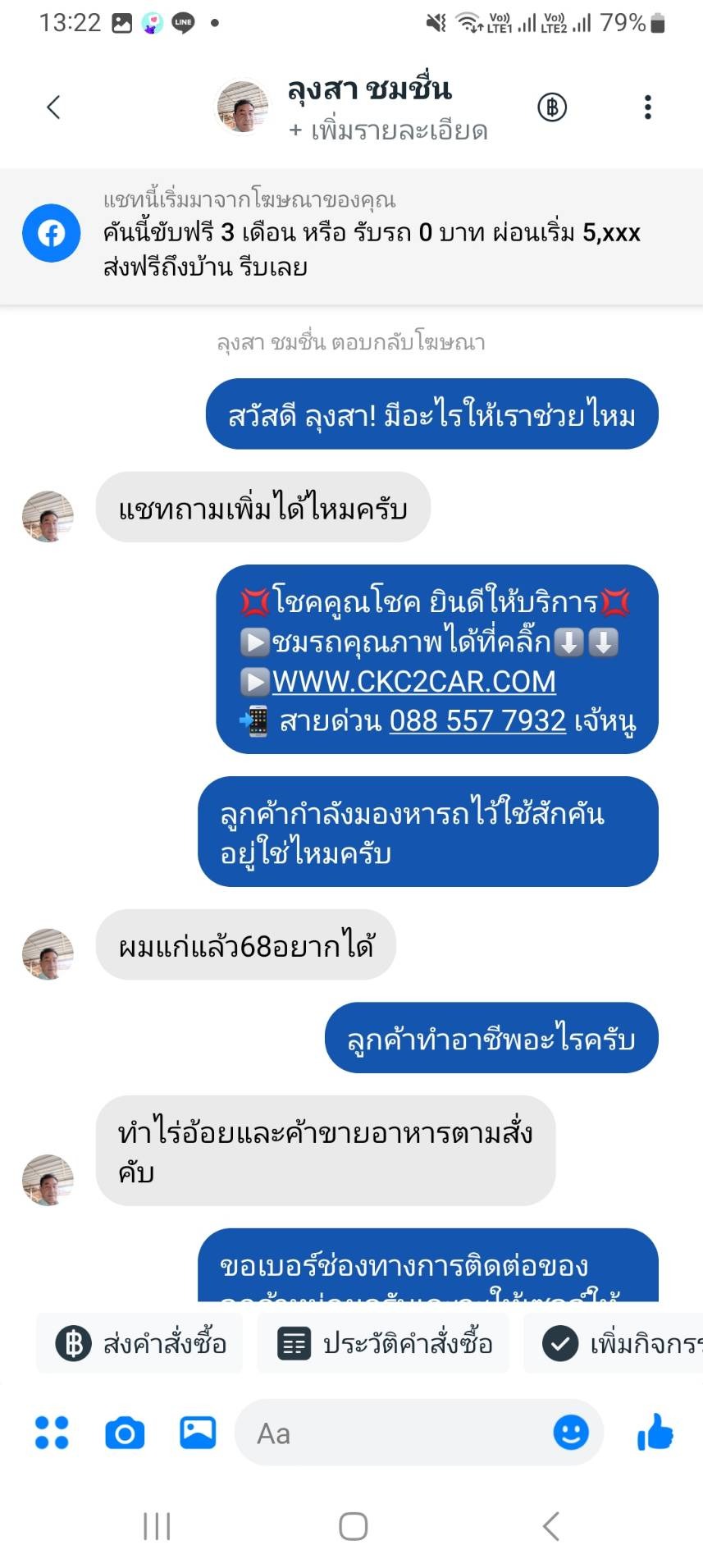703x1568 pixels.
Task: Open the three-dot overflow menu
Action: [x=648, y=107]
